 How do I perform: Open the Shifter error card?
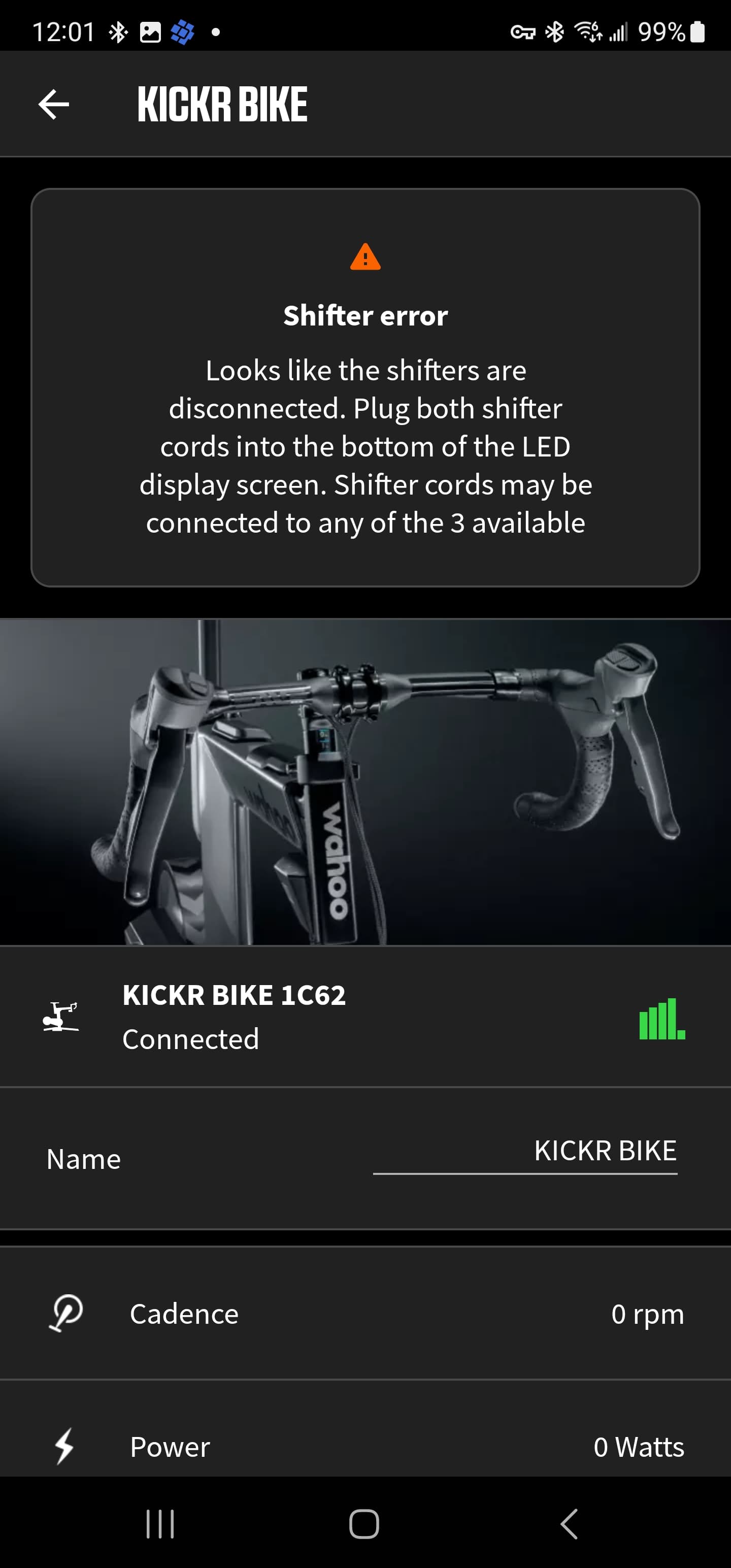(365, 387)
